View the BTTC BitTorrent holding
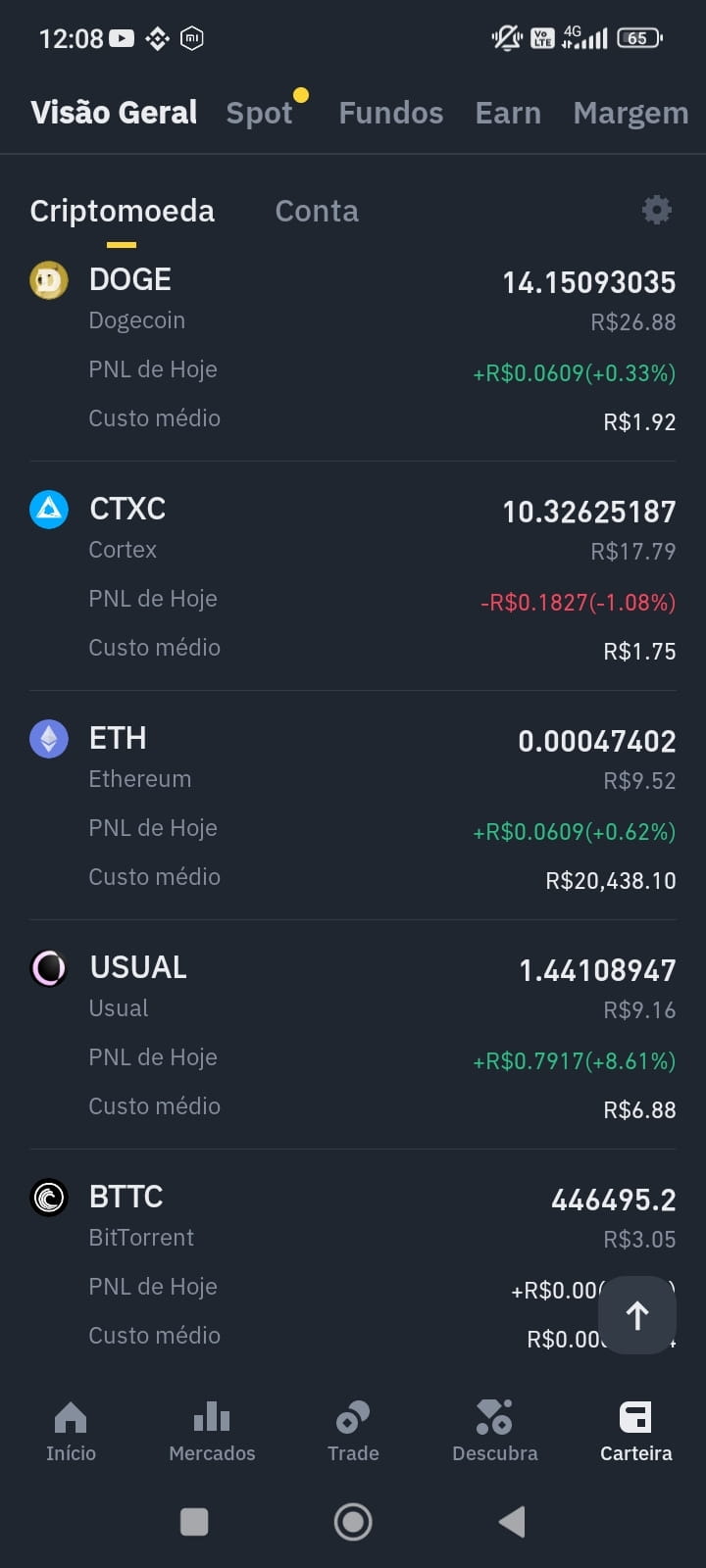 coord(353,1264)
